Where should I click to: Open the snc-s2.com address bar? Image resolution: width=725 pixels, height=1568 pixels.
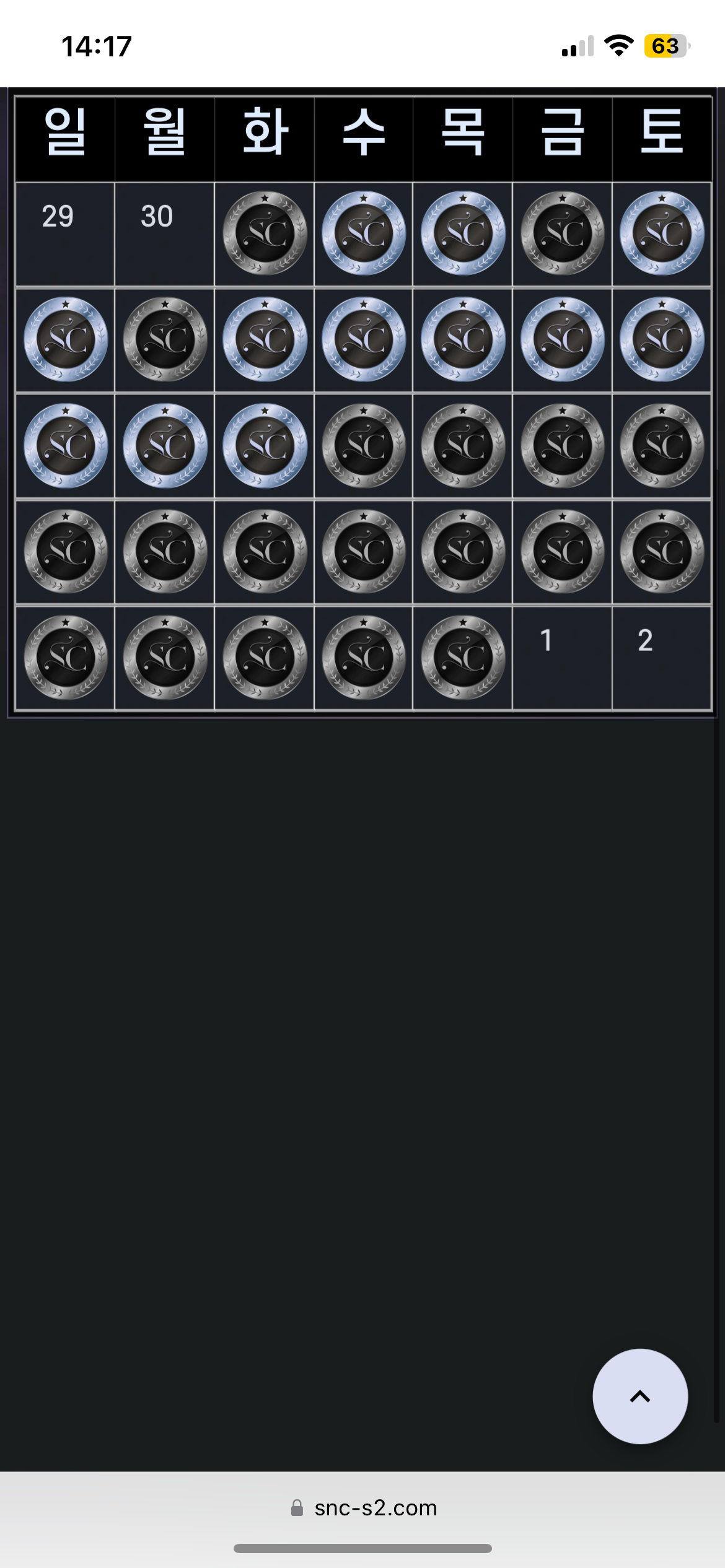(363, 1508)
